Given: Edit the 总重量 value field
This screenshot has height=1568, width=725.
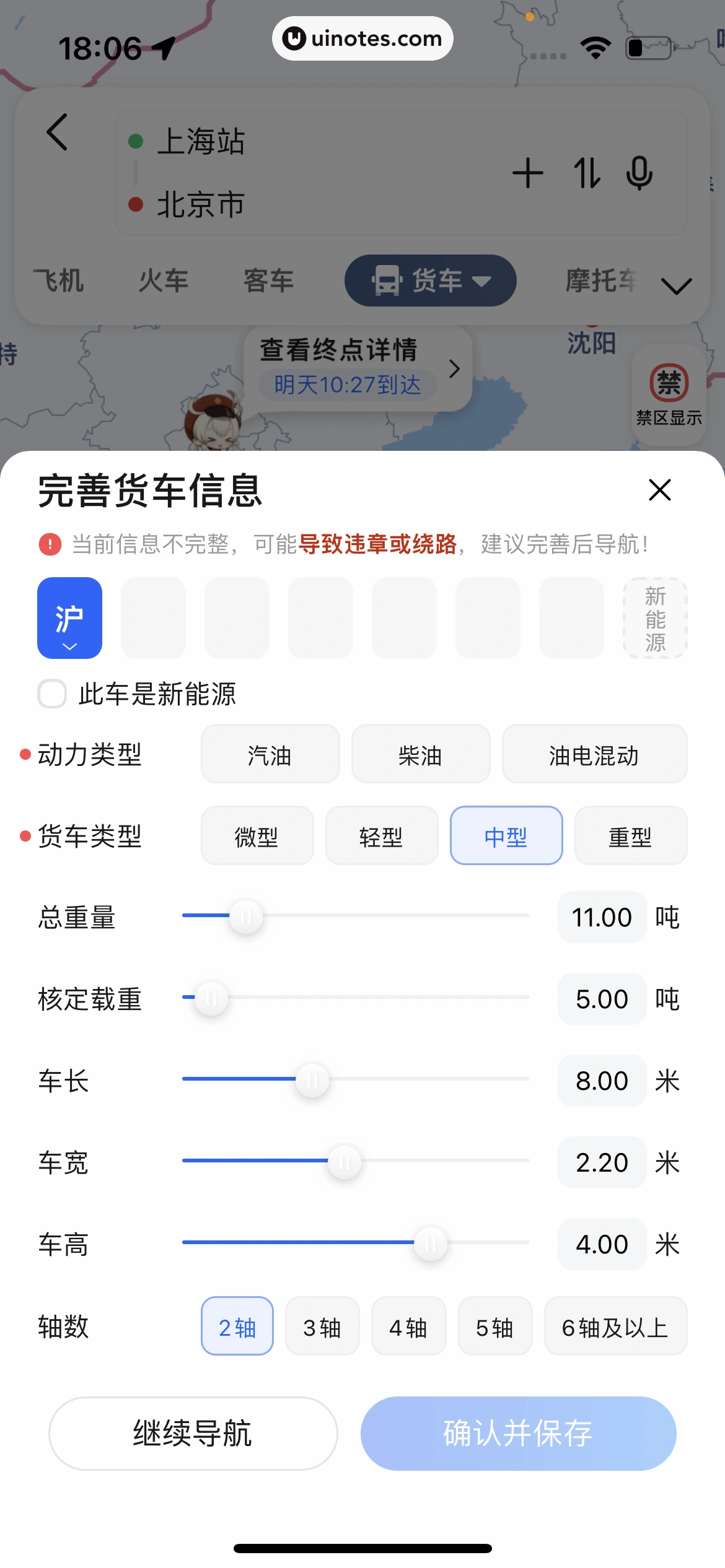Looking at the screenshot, I should pyautogui.click(x=601, y=917).
